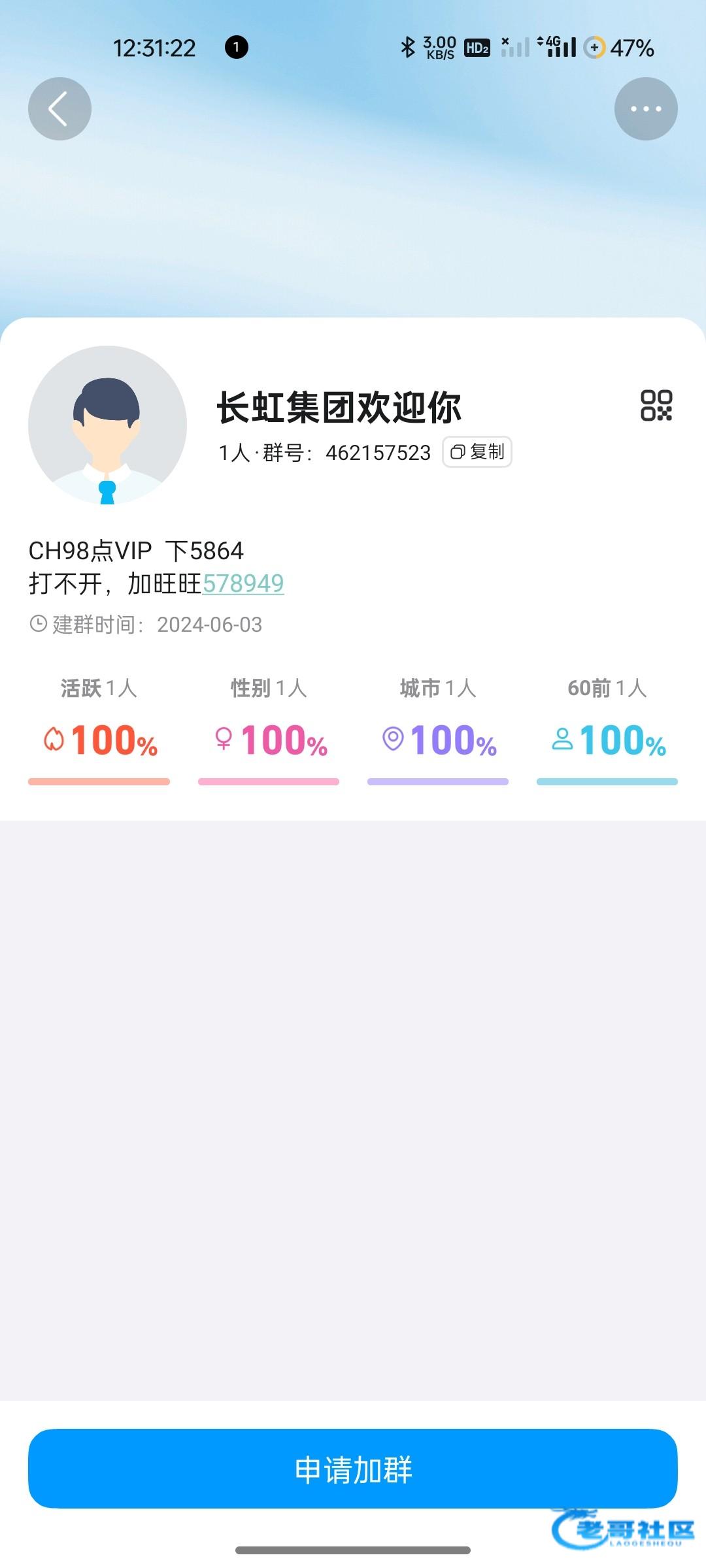Open the linked number 578949

(243, 583)
